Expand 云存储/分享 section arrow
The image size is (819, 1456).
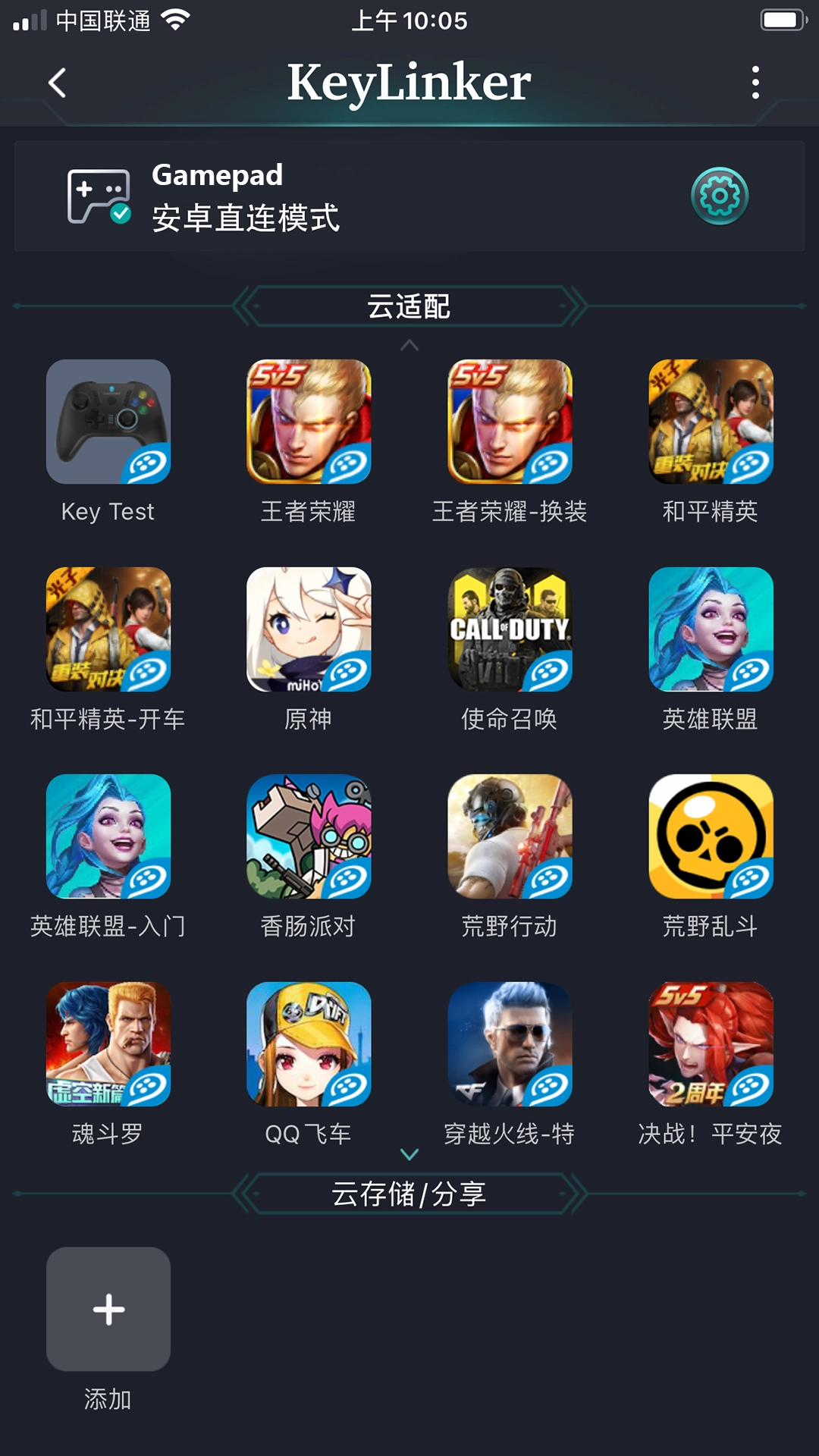[x=409, y=1155]
